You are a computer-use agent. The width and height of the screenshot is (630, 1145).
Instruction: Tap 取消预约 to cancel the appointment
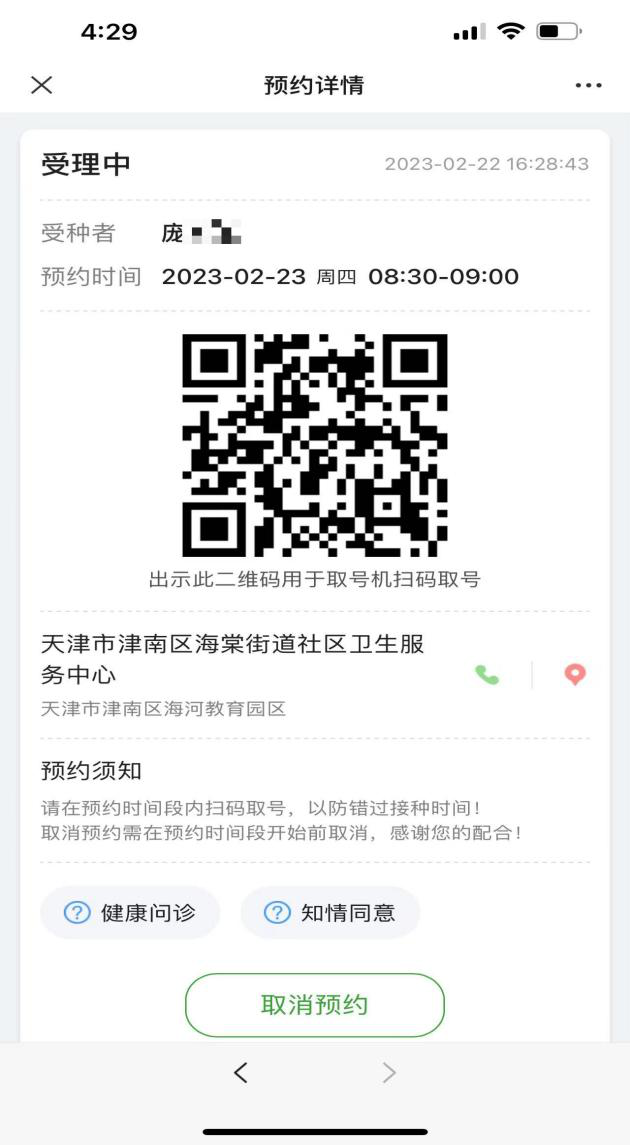point(315,1006)
